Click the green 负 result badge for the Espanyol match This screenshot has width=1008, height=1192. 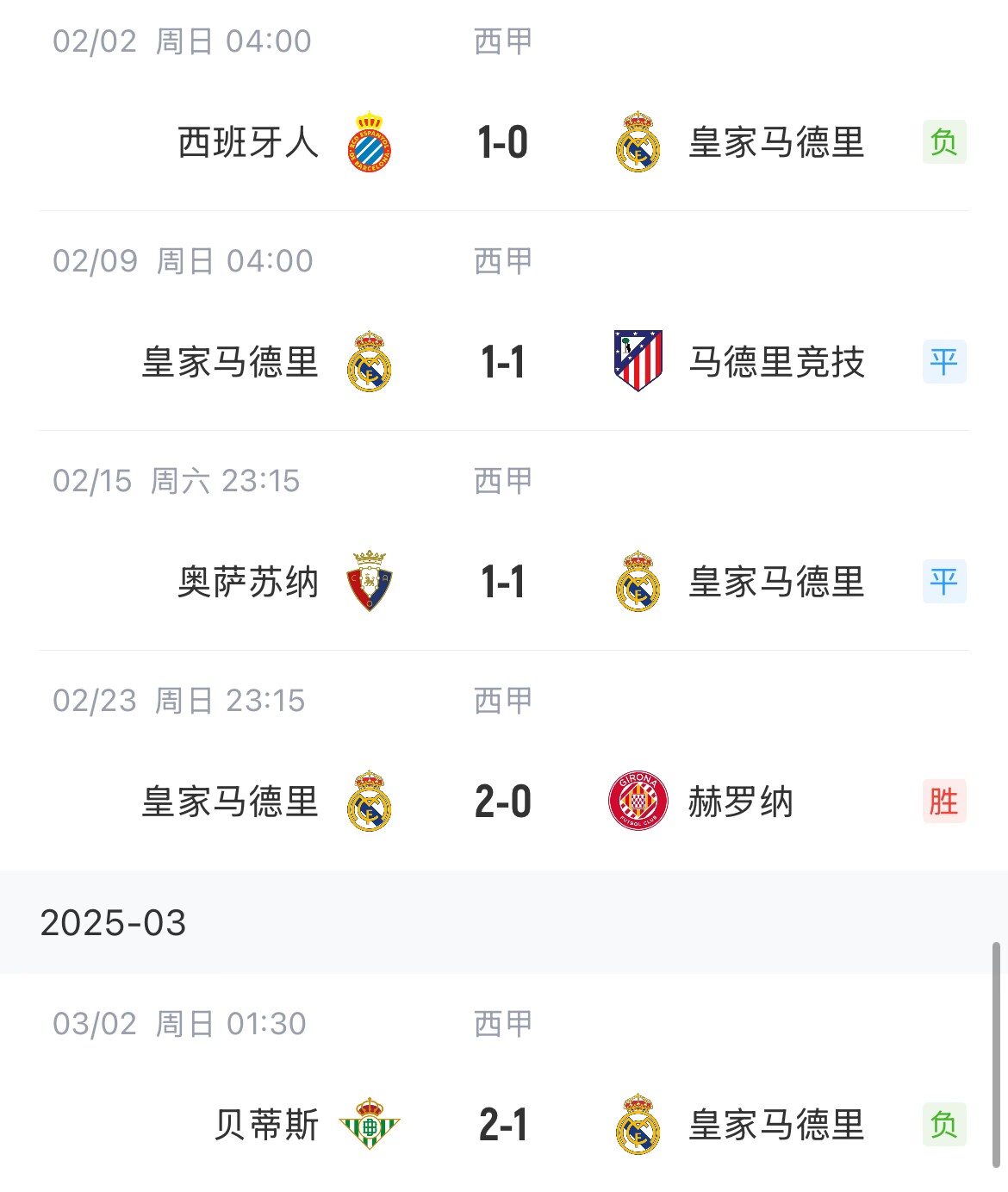click(943, 142)
